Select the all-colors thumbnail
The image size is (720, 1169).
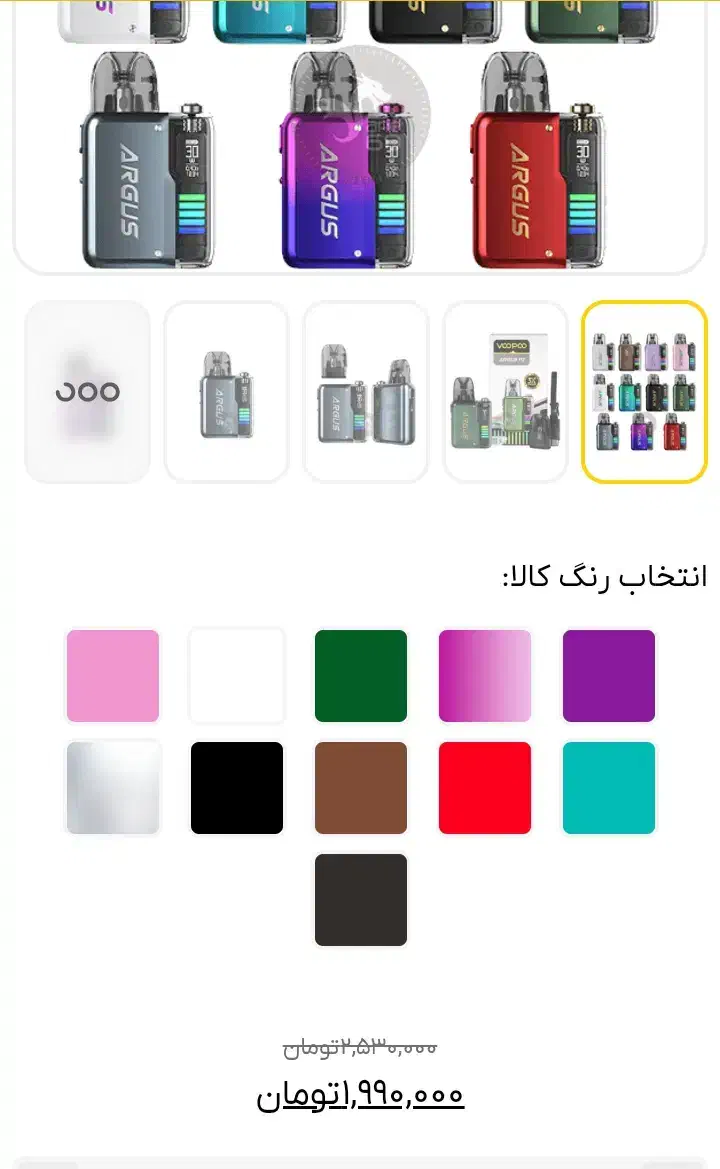pos(644,392)
